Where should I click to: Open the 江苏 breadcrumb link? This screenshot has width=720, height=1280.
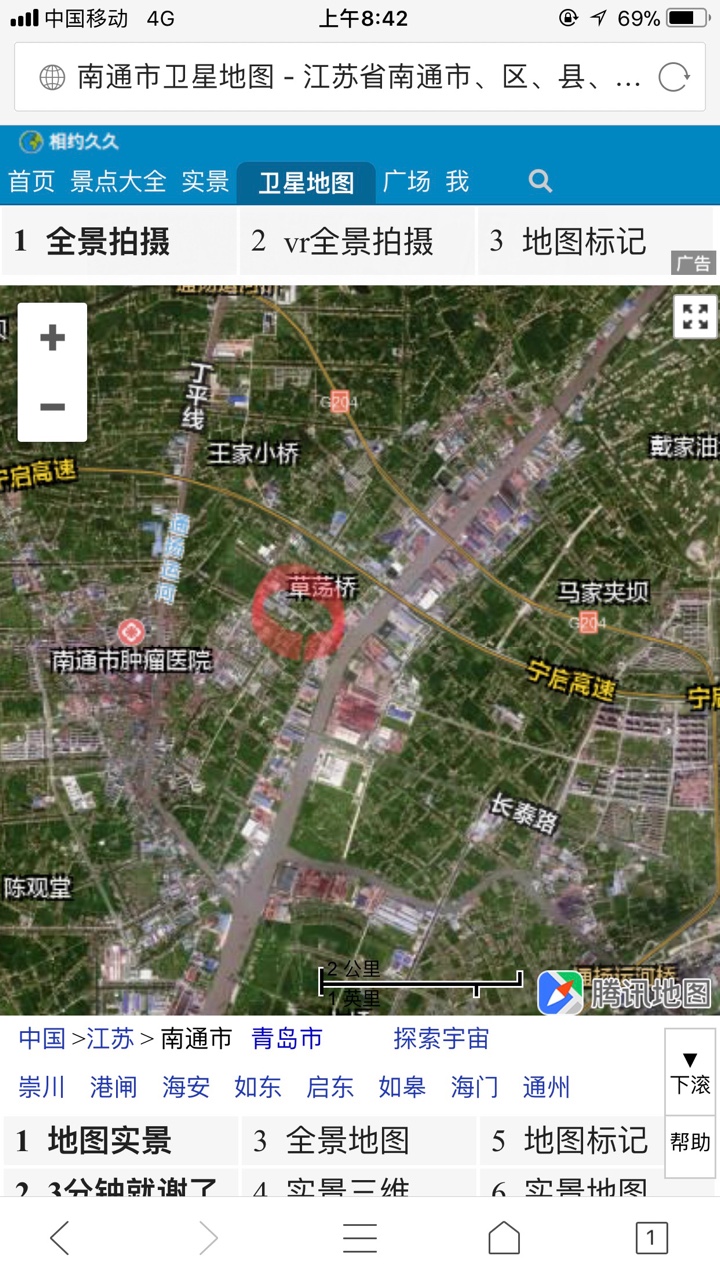[x=110, y=1039]
